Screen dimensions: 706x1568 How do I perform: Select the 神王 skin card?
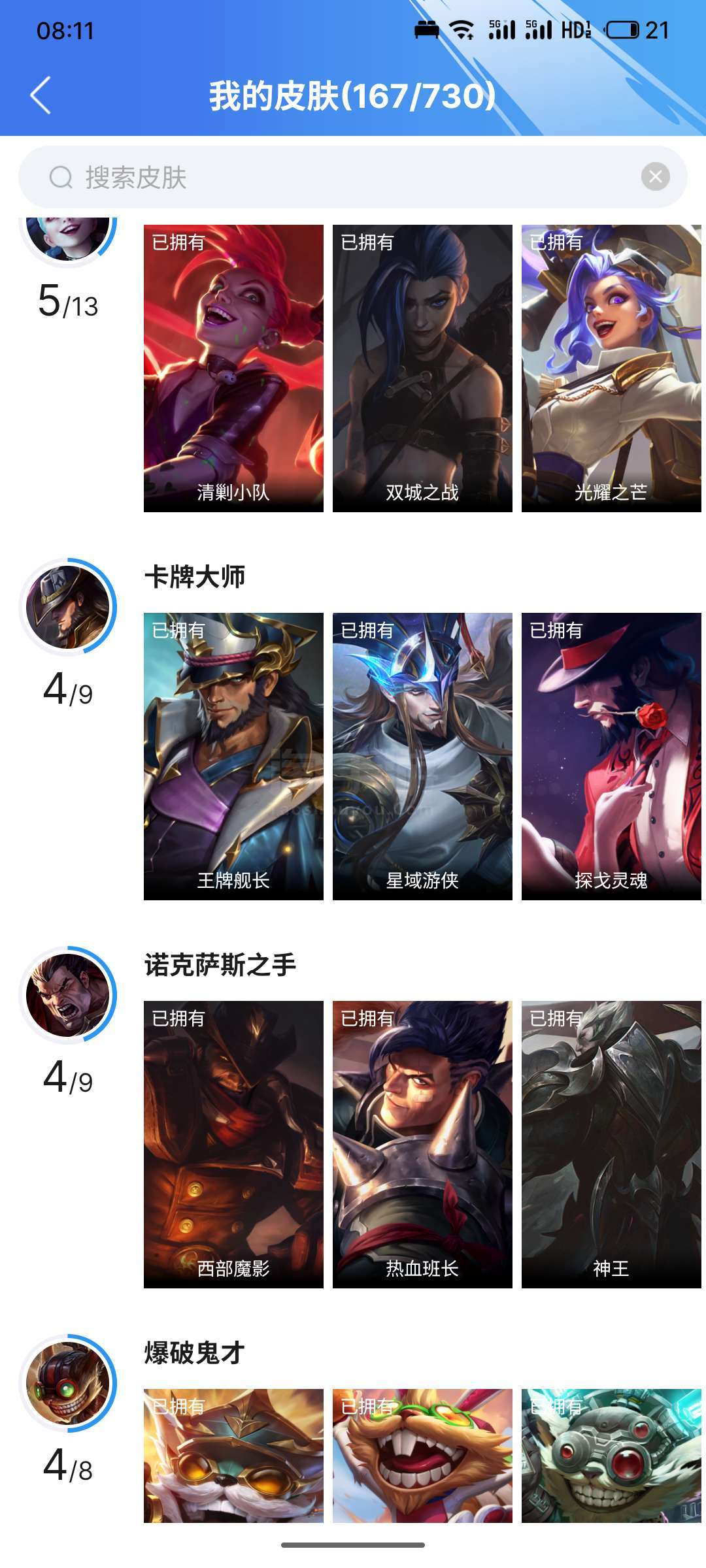[x=611, y=1145]
